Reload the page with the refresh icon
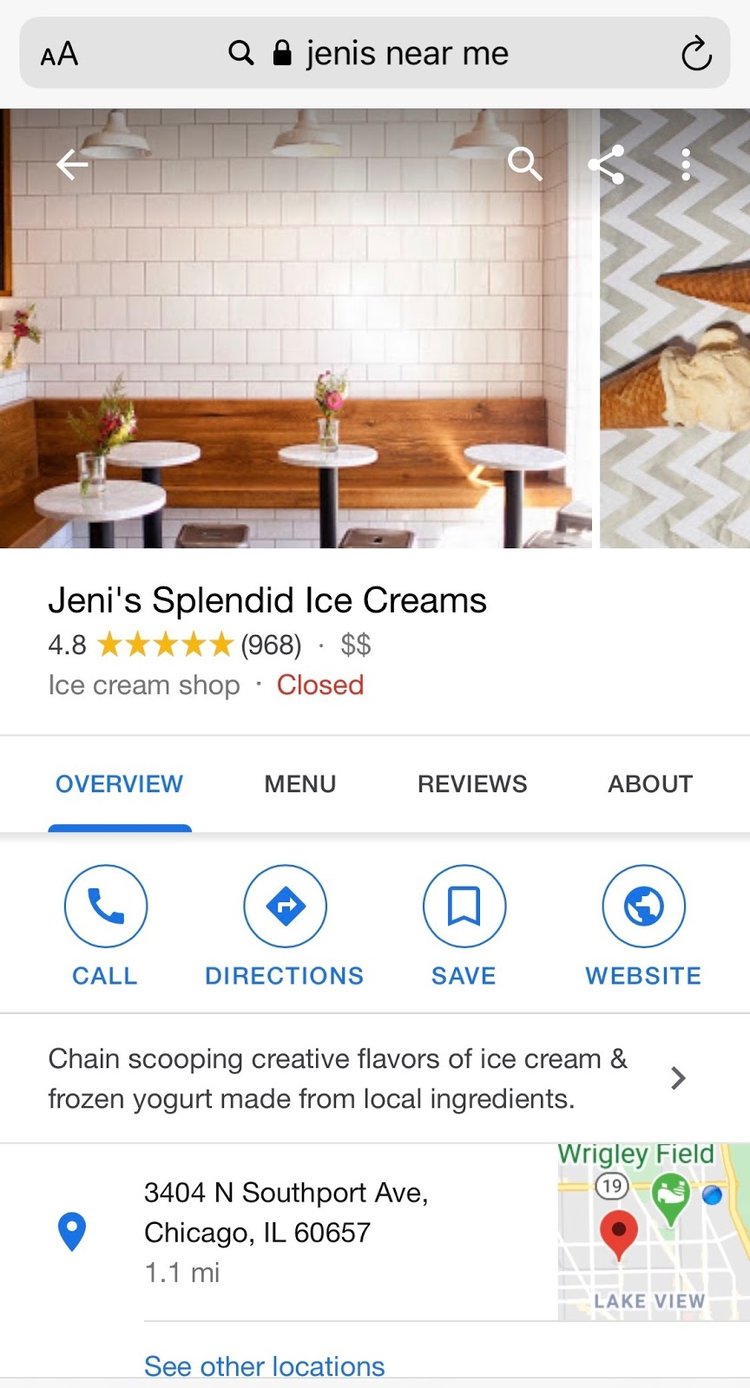The width and height of the screenshot is (750, 1388). 698,54
